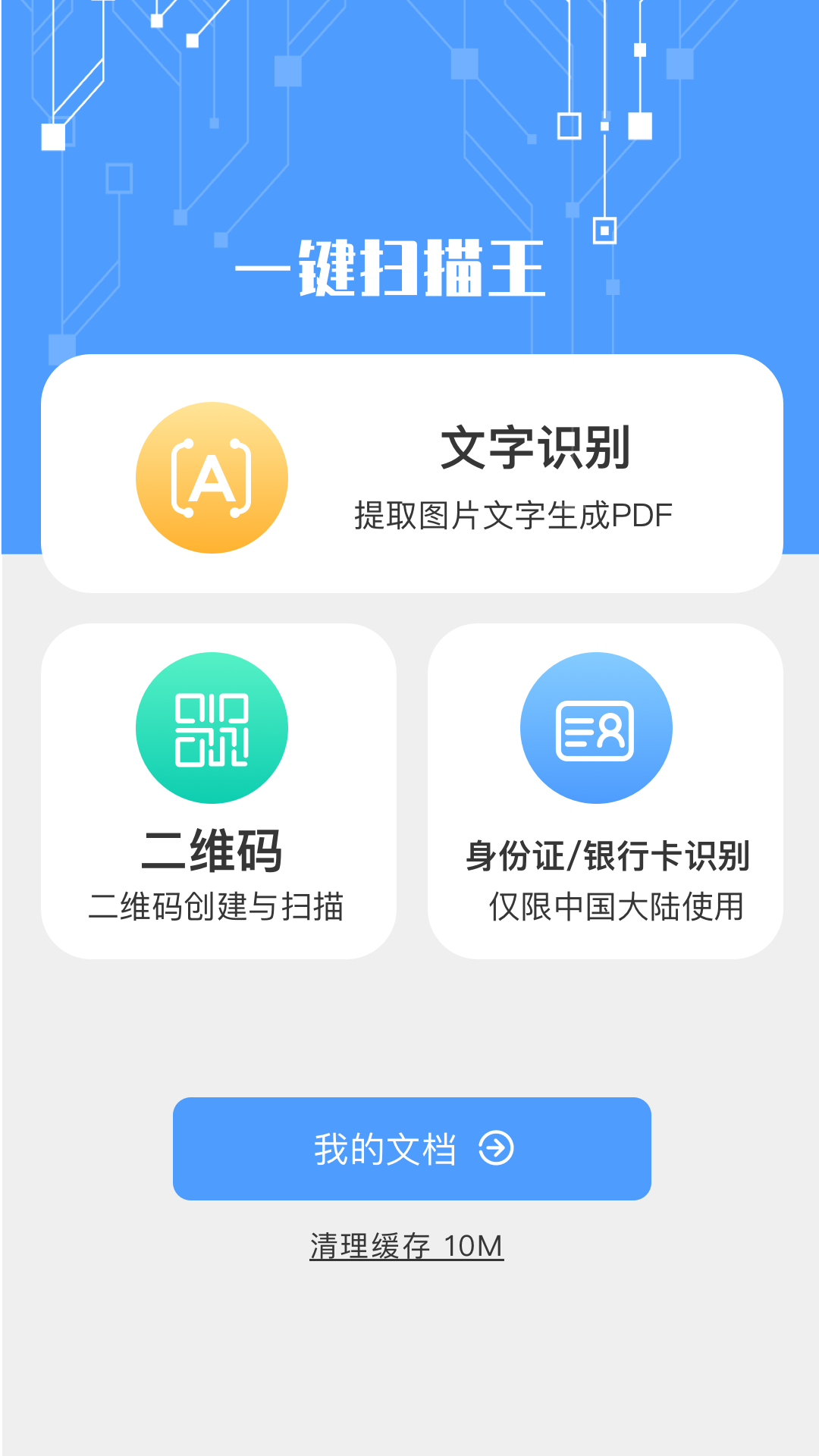Tap 我的文档 to view saved documents
The width and height of the screenshot is (819, 1456).
click(x=412, y=1149)
